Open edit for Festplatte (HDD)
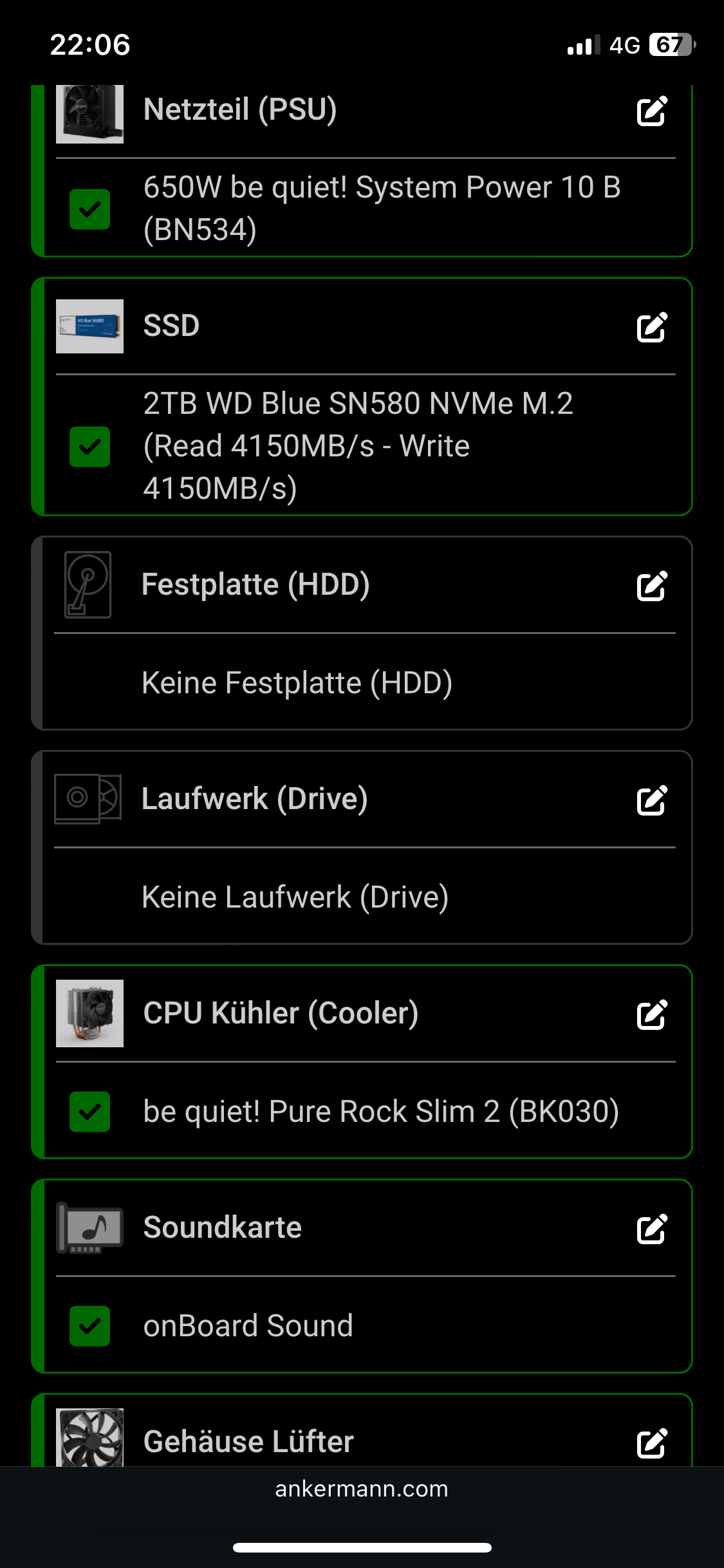This screenshot has height=1568, width=724. tap(651, 586)
